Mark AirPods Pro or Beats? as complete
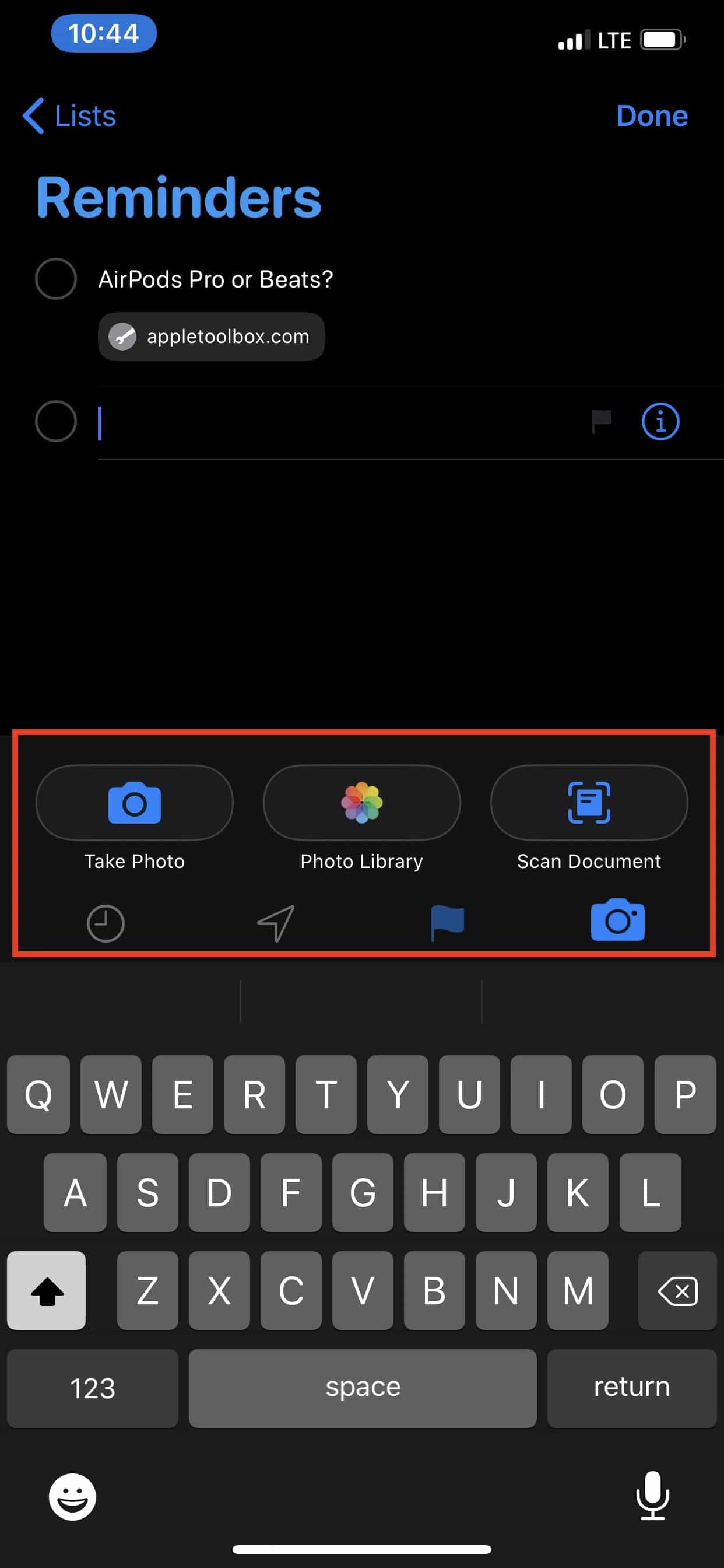 [x=56, y=279]
